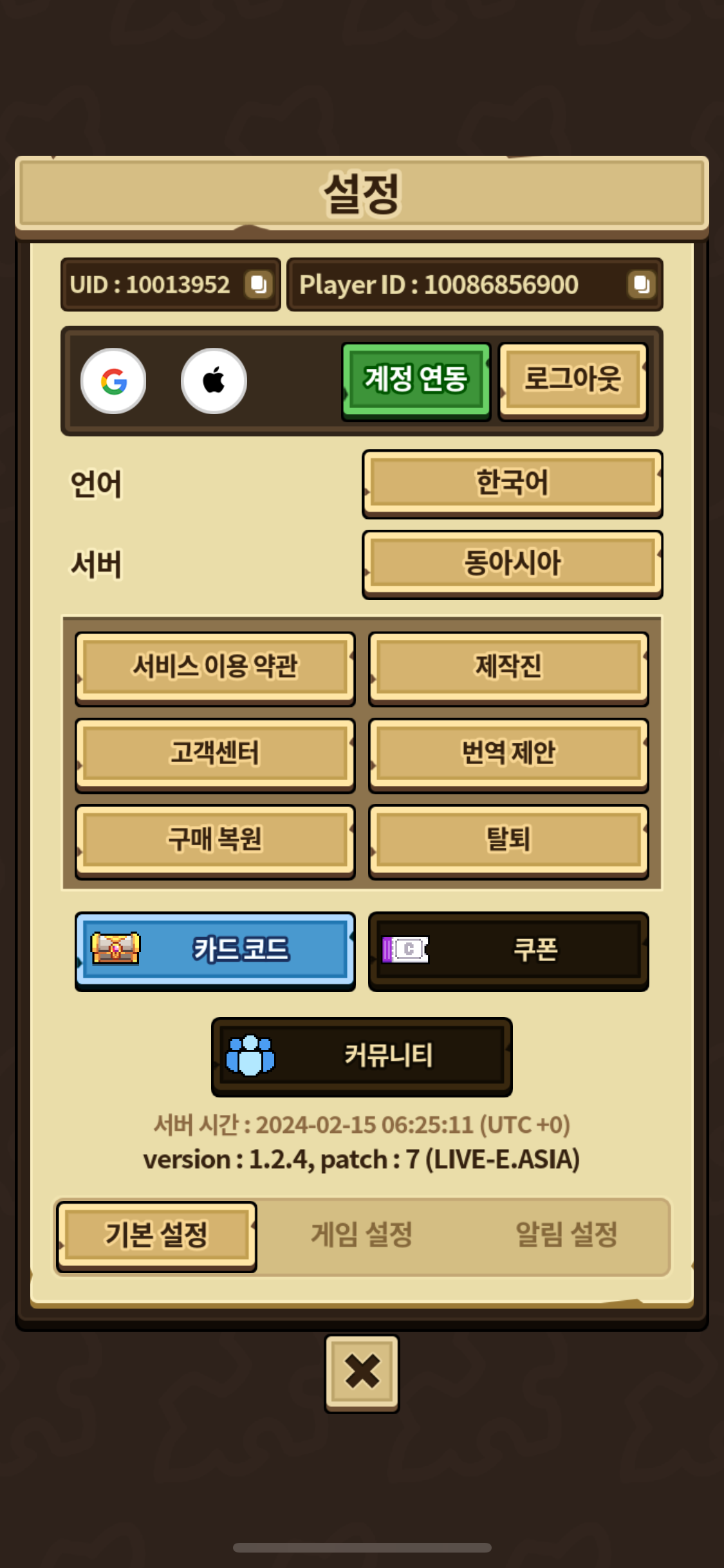This screenshot has width=724, height=1568.
Task: Copy the UID number
Action: click(x=259, y=285)
